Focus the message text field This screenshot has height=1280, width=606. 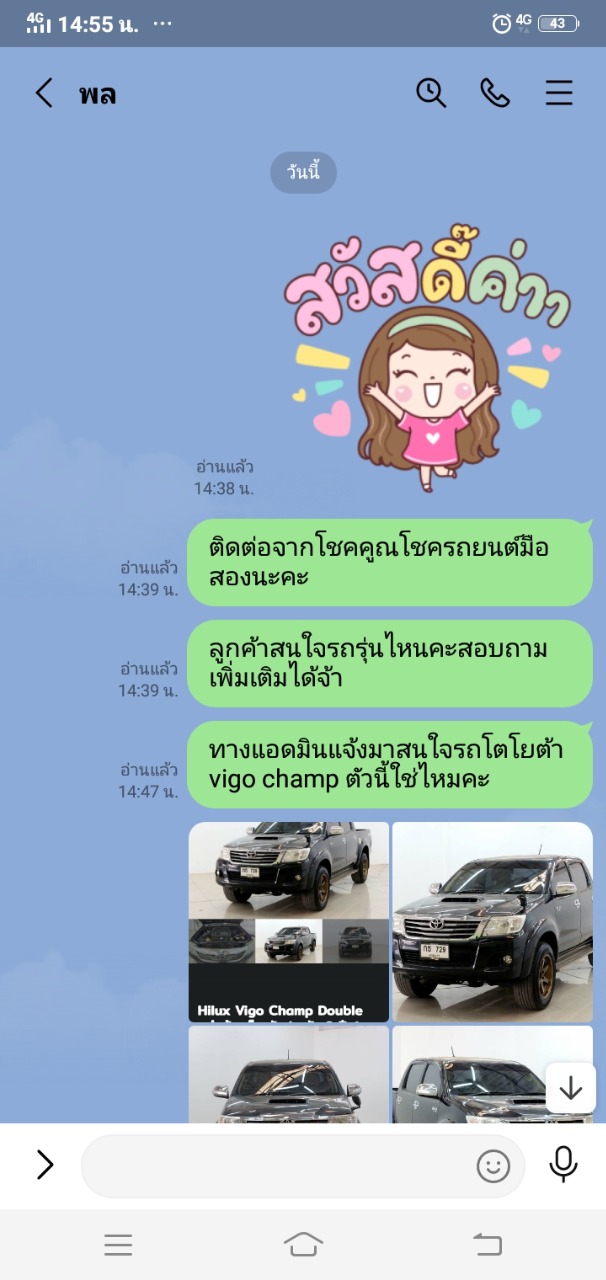coord(280,1166)
